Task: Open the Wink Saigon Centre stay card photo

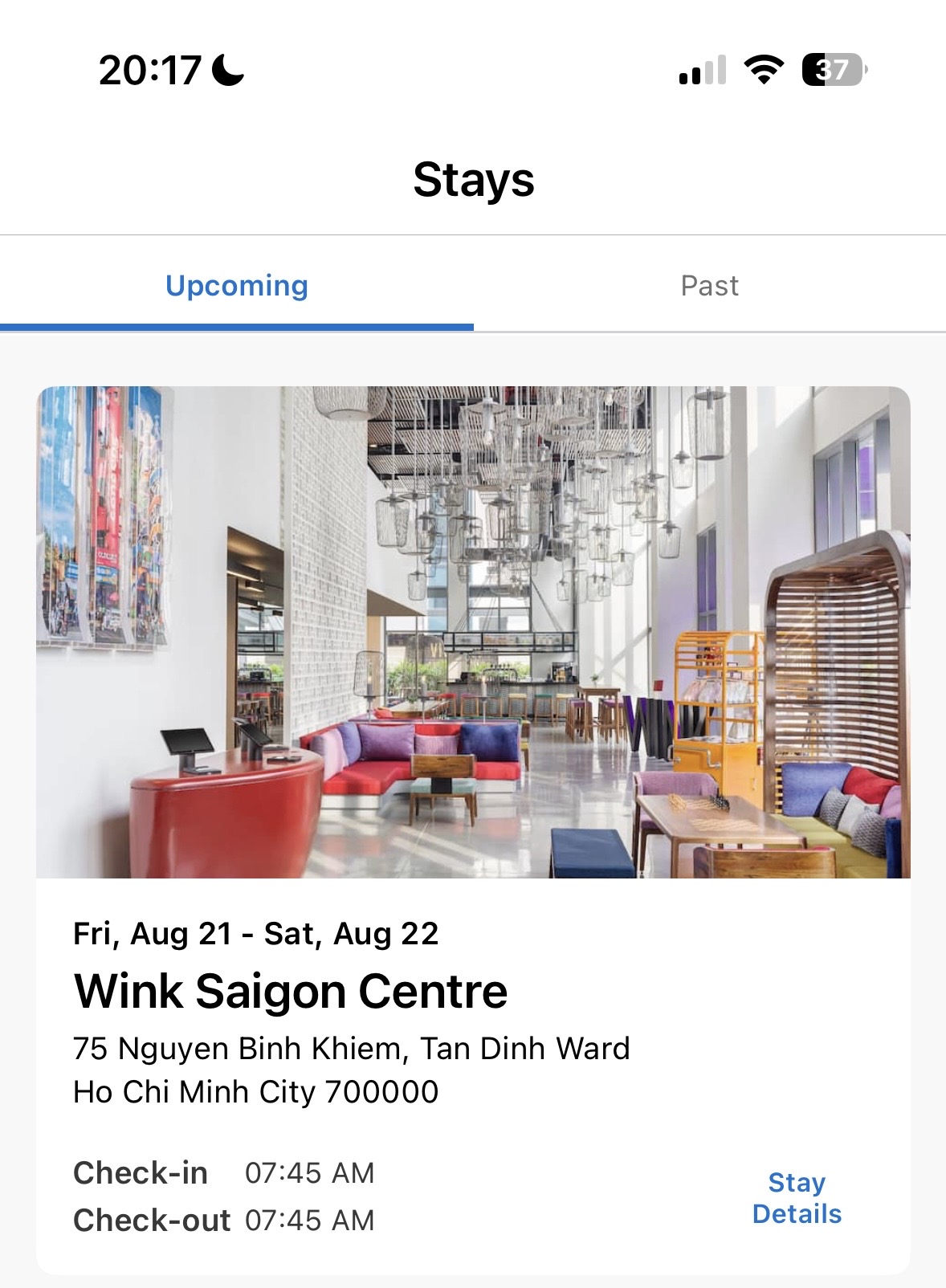Action: point(473,632)
